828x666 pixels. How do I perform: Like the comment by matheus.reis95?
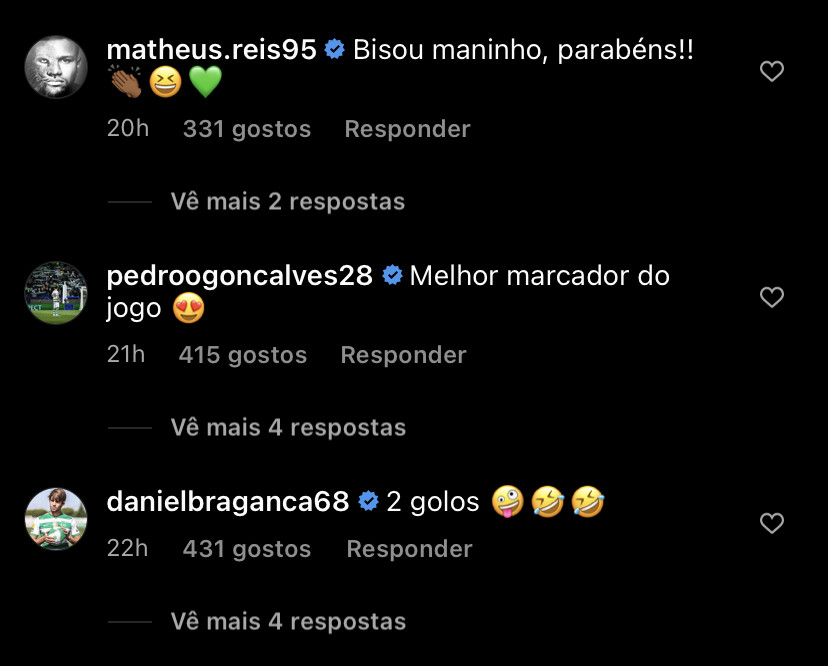coord(771,71)
